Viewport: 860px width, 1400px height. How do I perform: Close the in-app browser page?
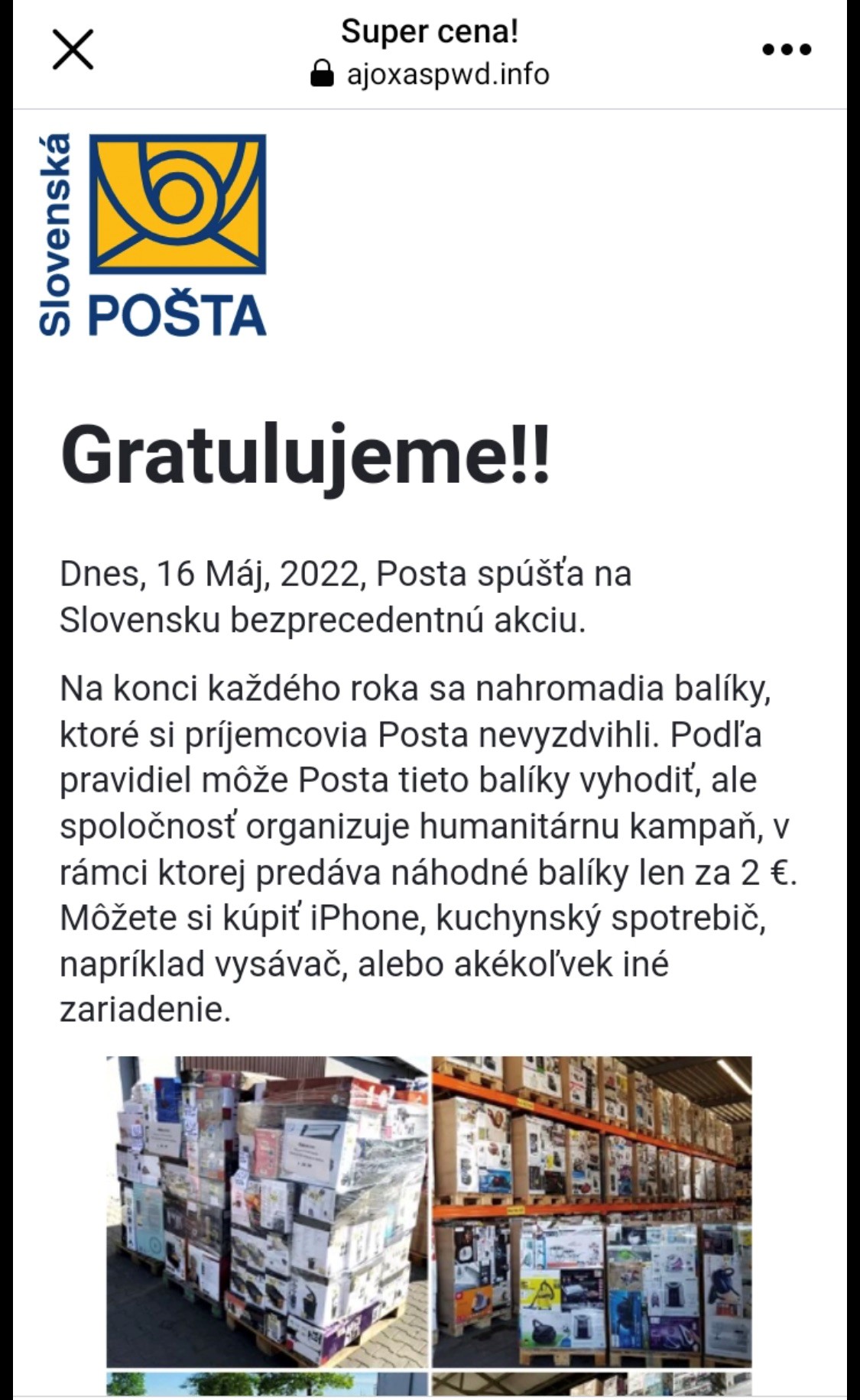(73, 50)
